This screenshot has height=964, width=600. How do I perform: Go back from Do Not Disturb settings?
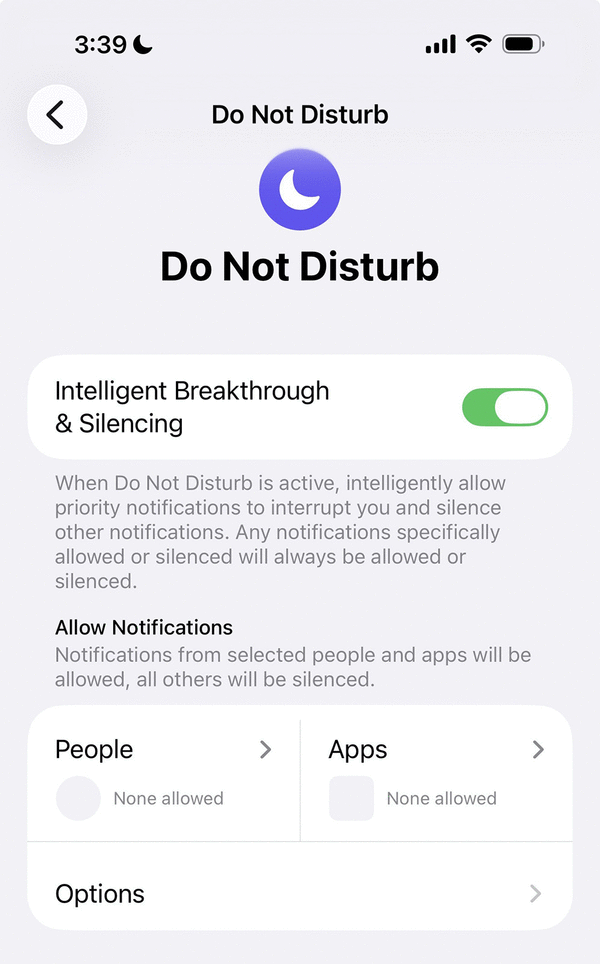(x=57, y=115)
